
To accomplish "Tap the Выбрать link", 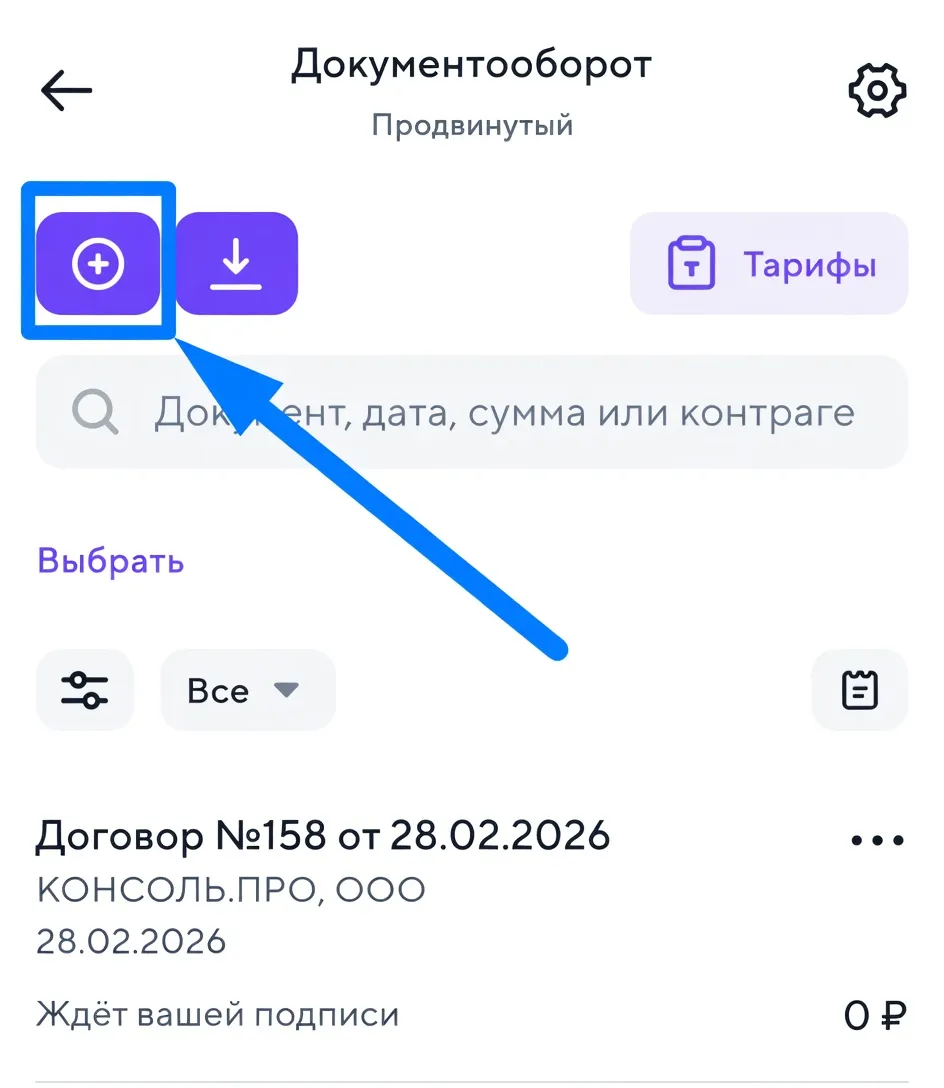I will click(x=110, y=561).
